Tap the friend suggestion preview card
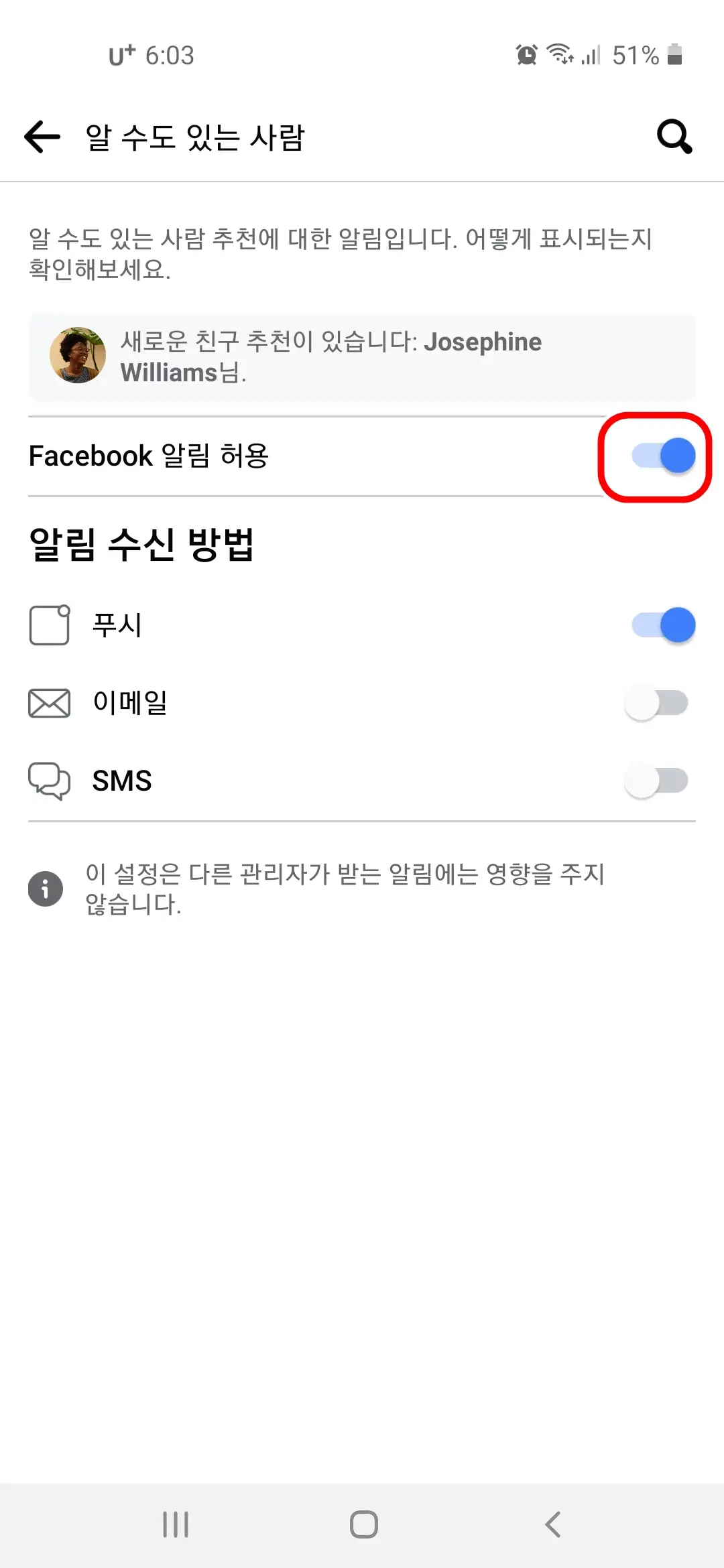This screenshot has height=1568, width=724. click(x=362, y=356)
